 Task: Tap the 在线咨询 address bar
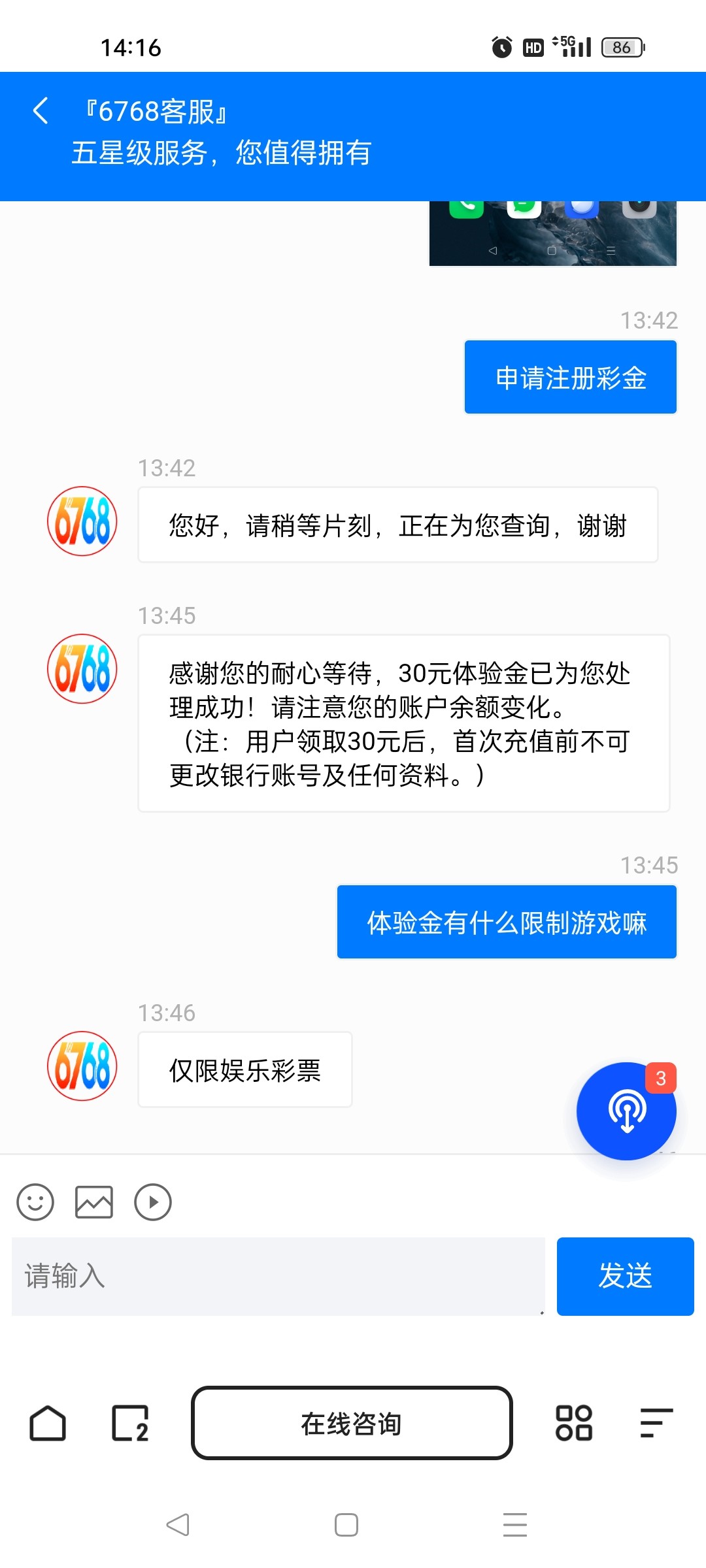(352, 1423)
